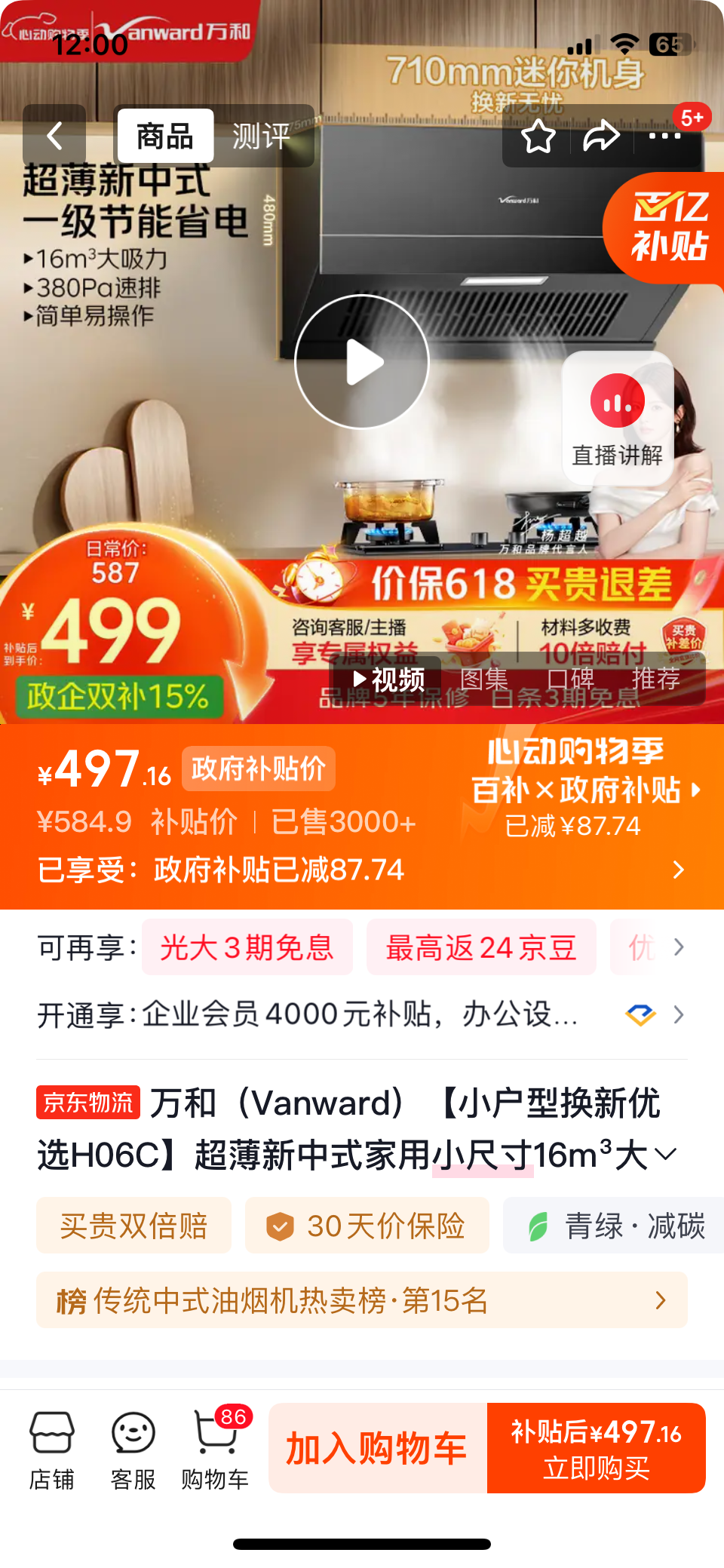This screenshot has height=1568, width=724.
Task: Tap 加入购物车 to add to cart
Action: [378, 1448]
